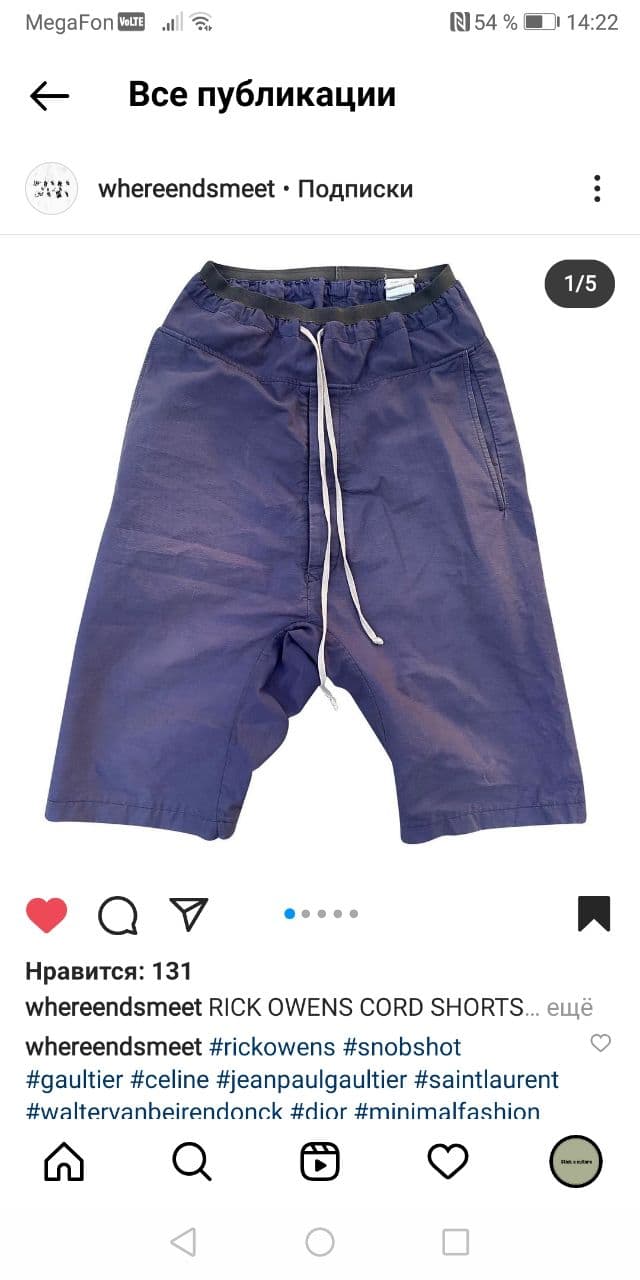Open the post's three-dot options menu
Viewport: 640px width, 1280px height.
click(597, 189)
